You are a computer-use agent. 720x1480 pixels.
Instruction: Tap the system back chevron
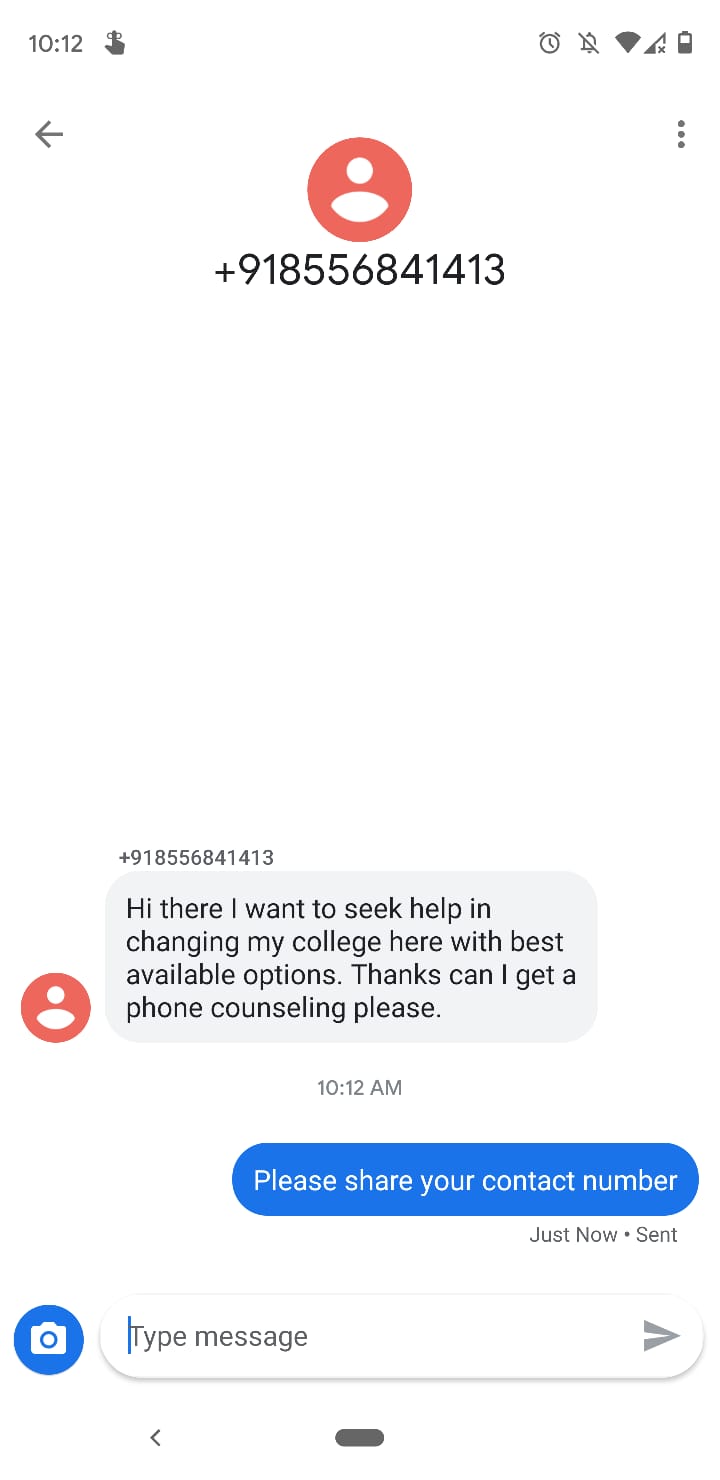tap(155, 1438)
